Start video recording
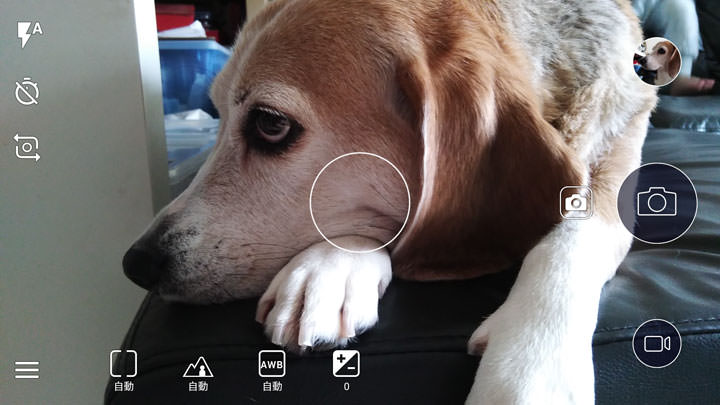 [x=656, y=343]
